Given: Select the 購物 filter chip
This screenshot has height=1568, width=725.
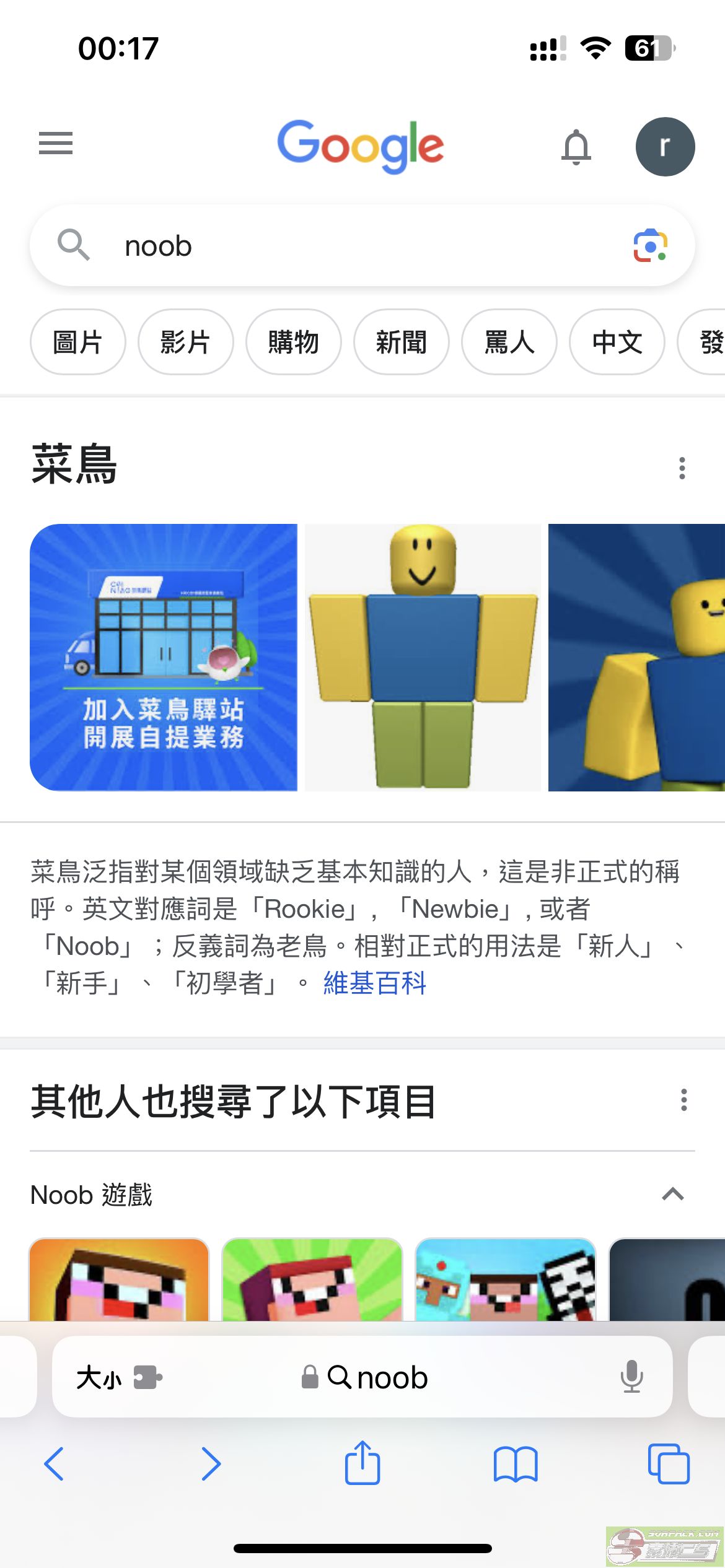Looking at the screenshot, I should 294,342.
